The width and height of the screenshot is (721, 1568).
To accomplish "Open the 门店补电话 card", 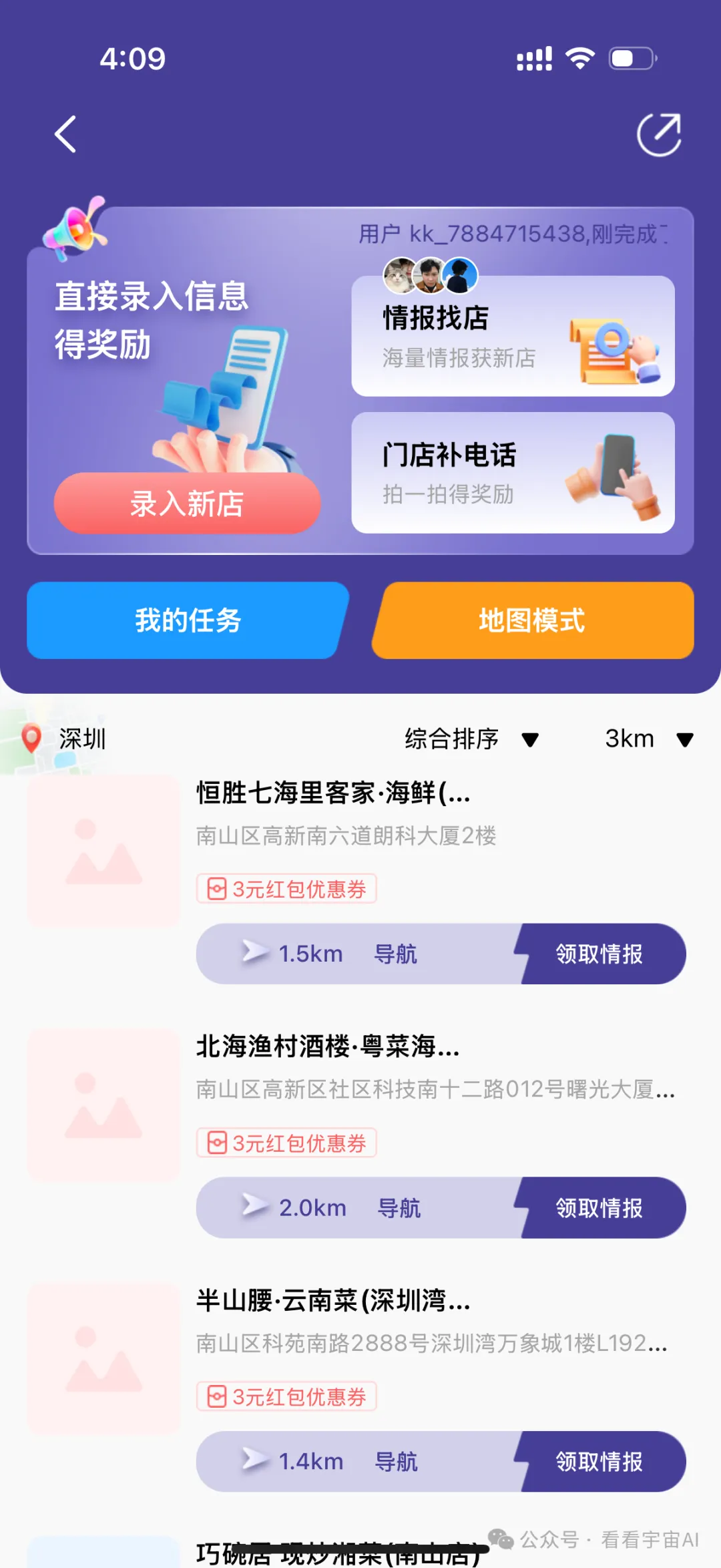I will tap(513, 473).
